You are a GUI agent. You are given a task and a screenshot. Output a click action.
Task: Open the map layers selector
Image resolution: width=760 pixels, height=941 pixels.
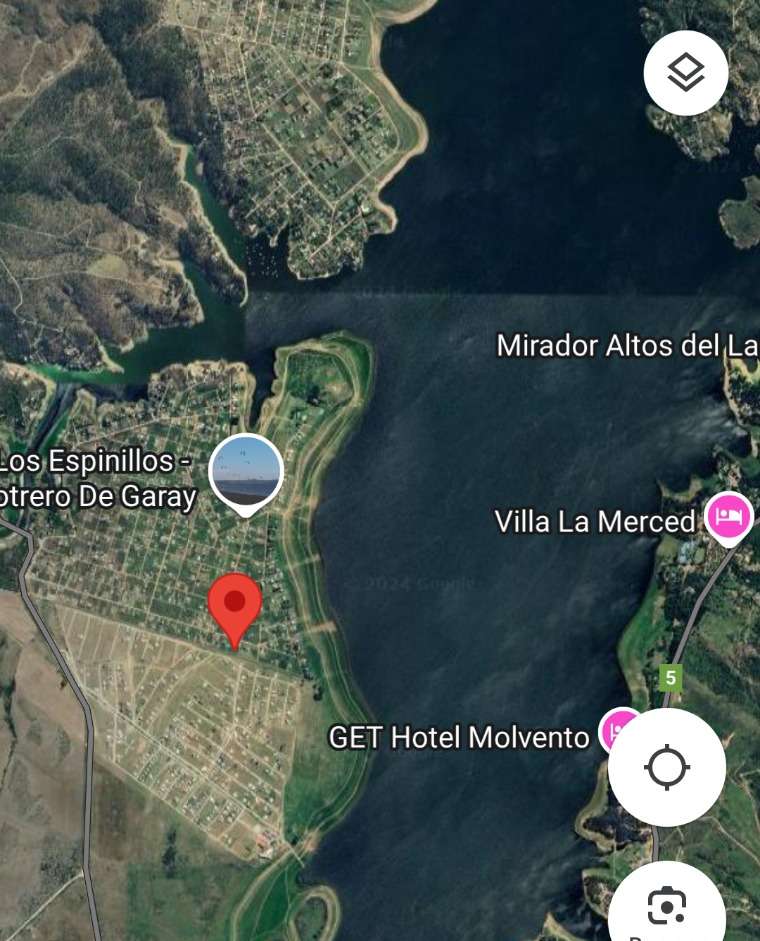click(686, 73)
